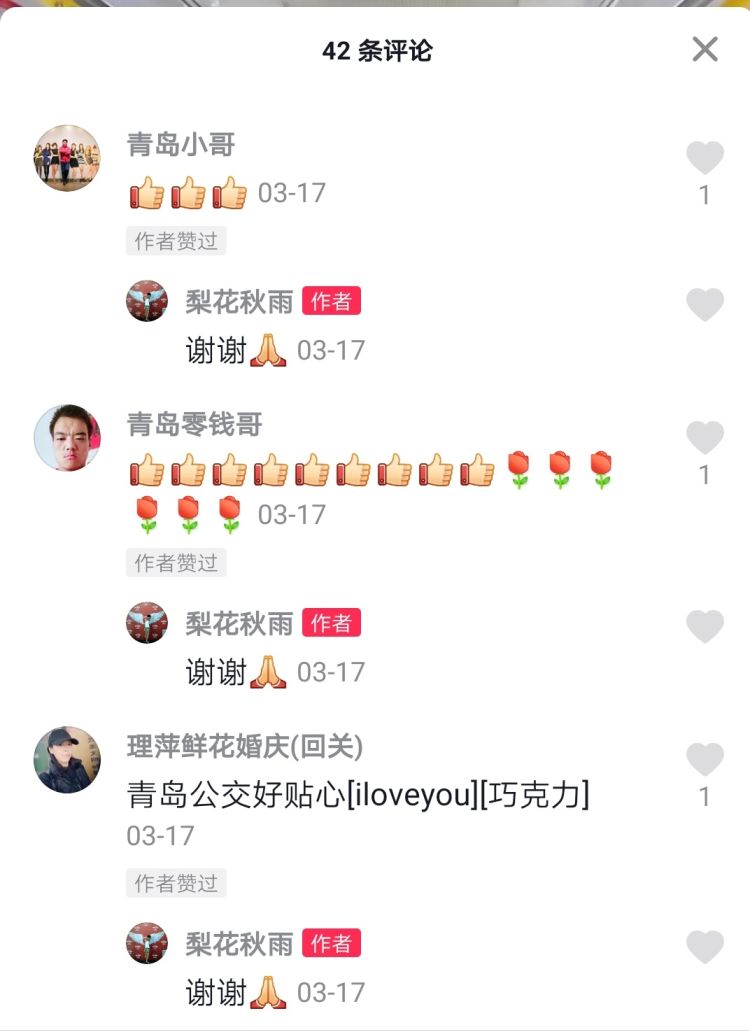Like the author's reply under 青岛小哥's comment
This screenshot has height=1032, width=750.
(705, 304)
